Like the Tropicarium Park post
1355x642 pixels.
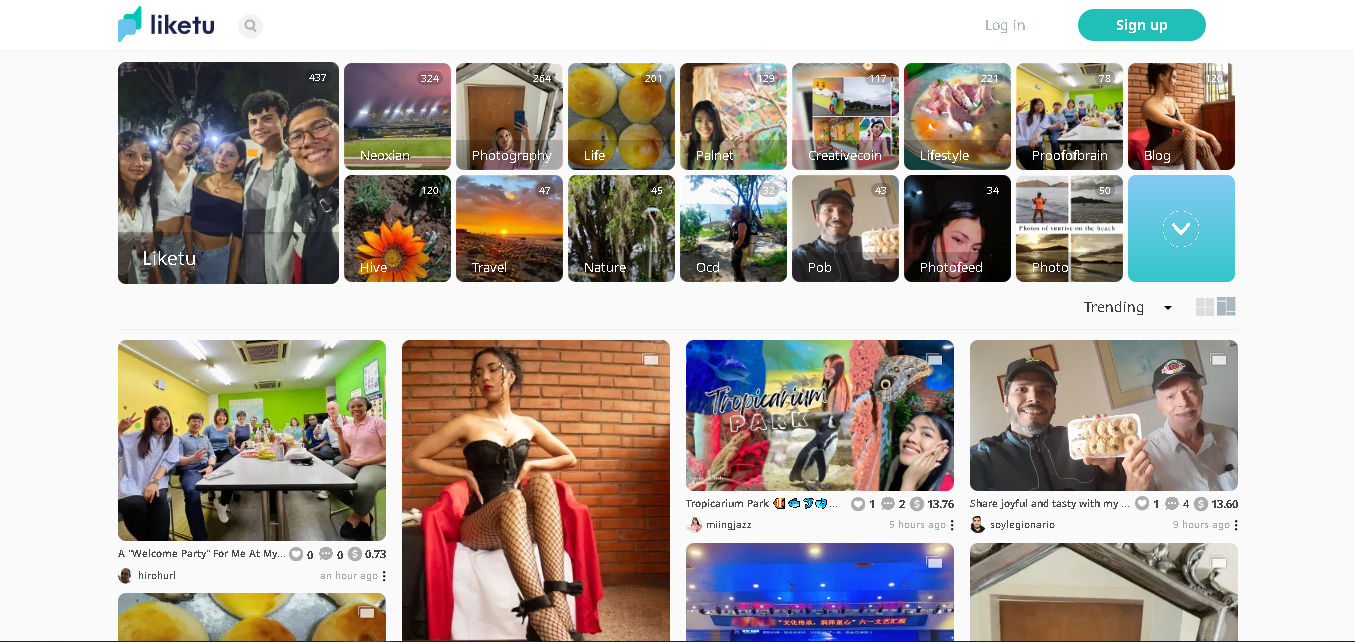pos(858,504)
